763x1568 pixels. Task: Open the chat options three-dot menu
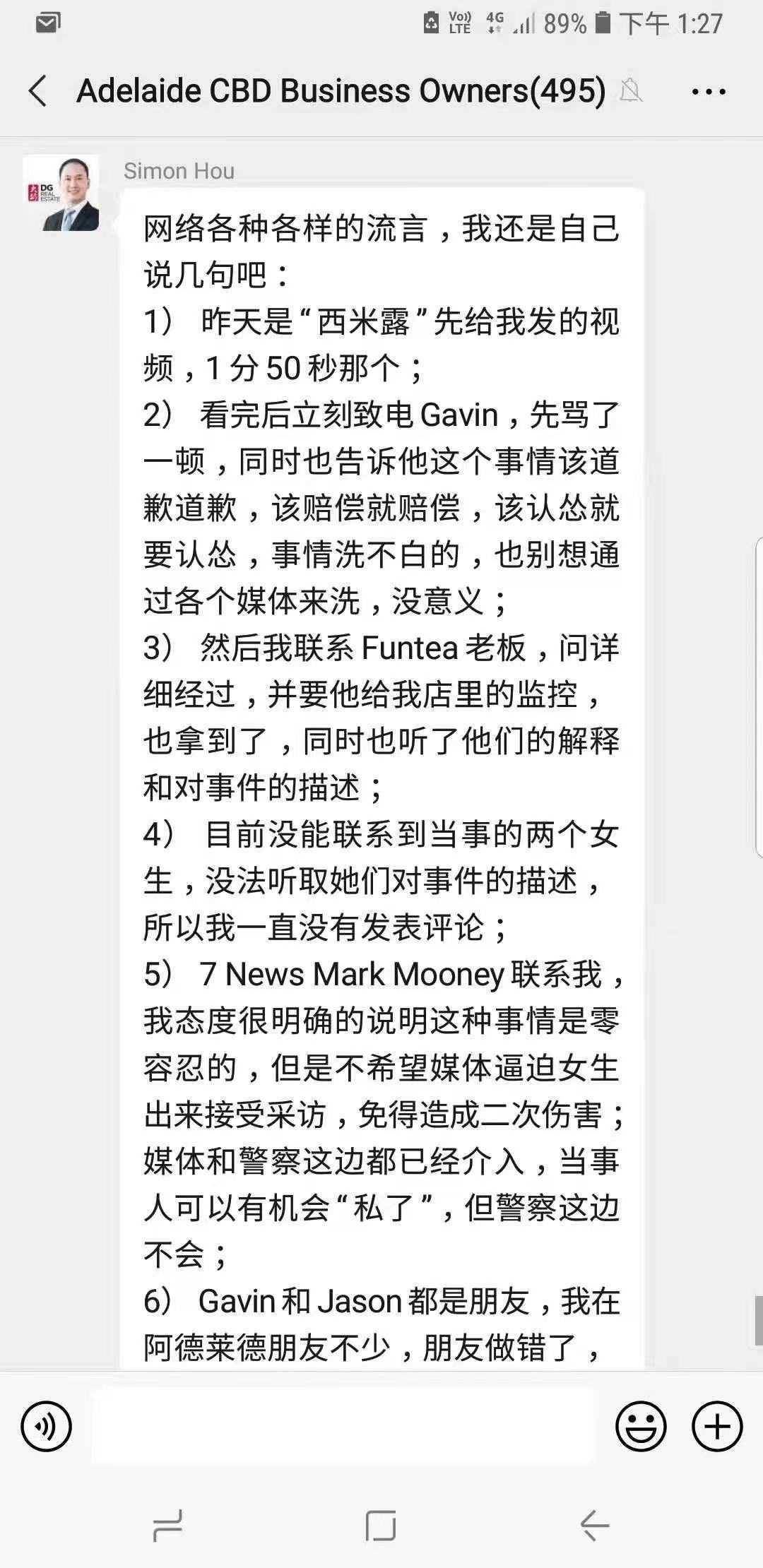(x=708, y=92)
